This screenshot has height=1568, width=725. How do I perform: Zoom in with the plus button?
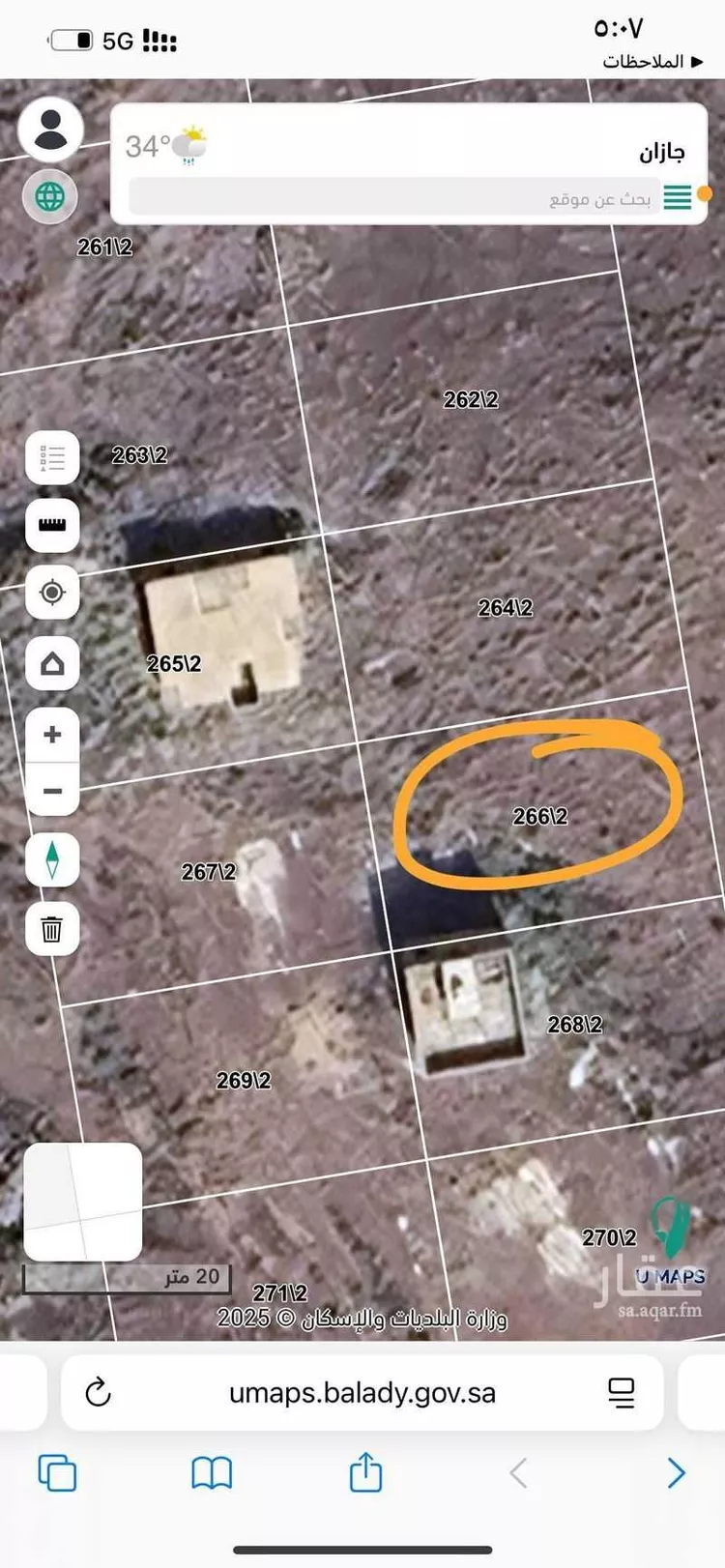click(x=52, y=735)
